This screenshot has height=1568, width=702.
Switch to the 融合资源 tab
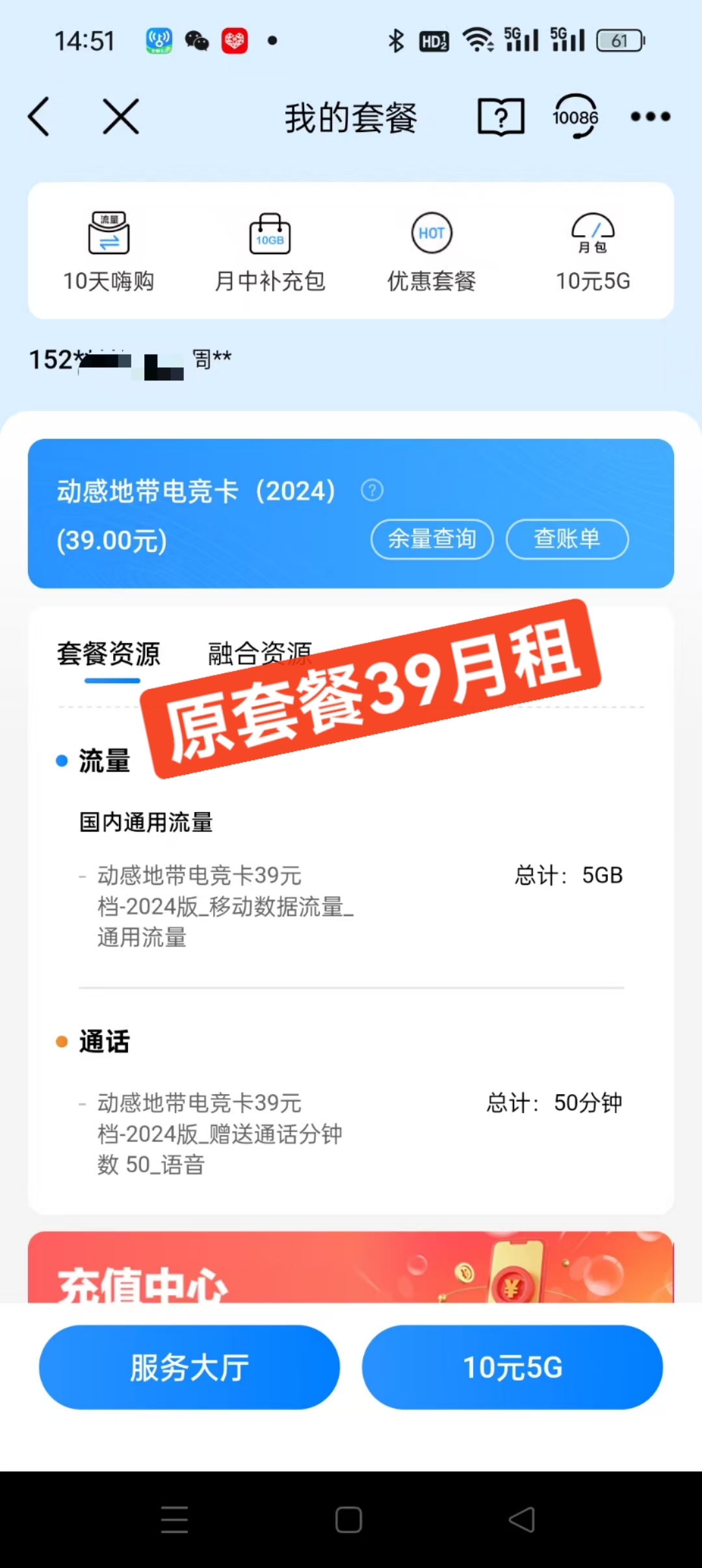click(x=259, y=654)
